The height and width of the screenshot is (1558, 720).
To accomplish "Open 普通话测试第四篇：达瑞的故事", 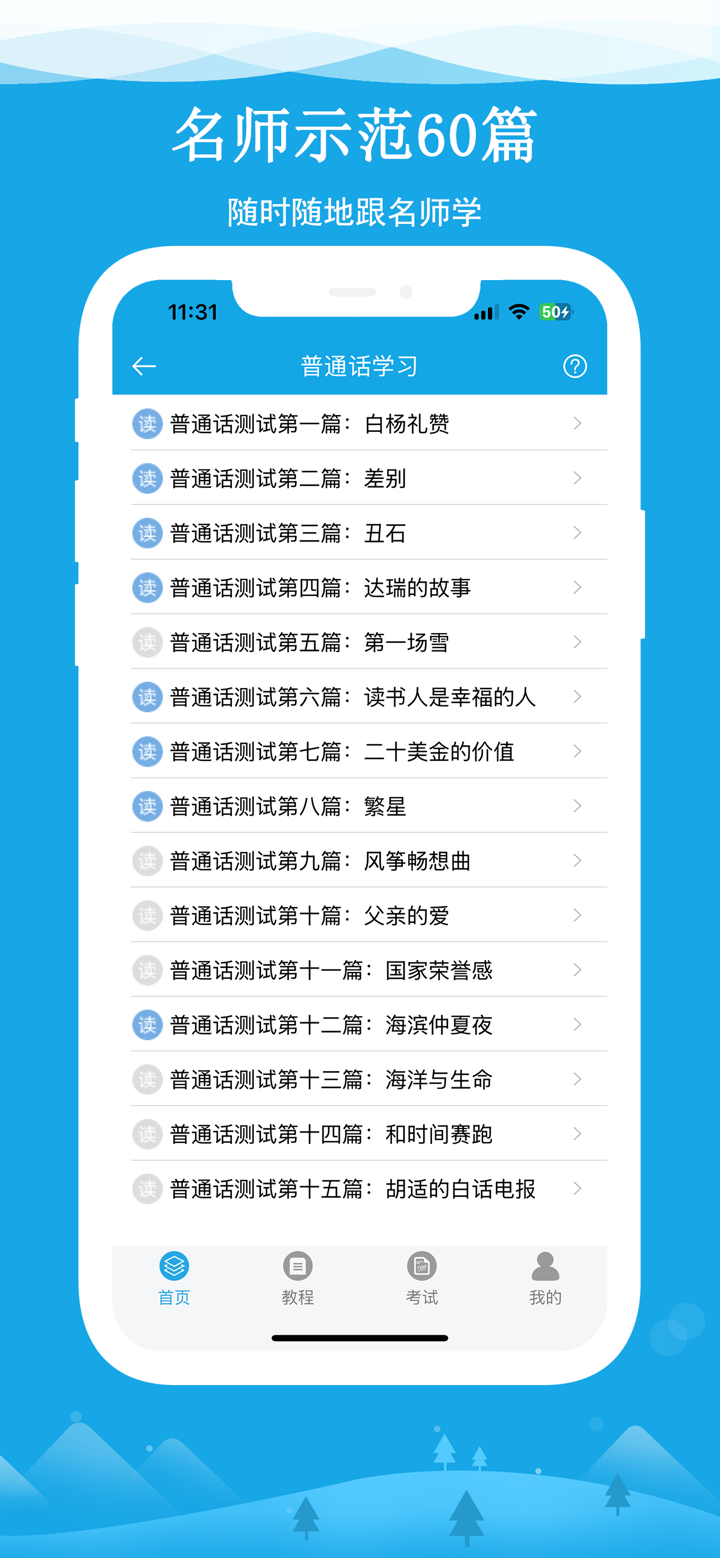I will click(360, 587).
